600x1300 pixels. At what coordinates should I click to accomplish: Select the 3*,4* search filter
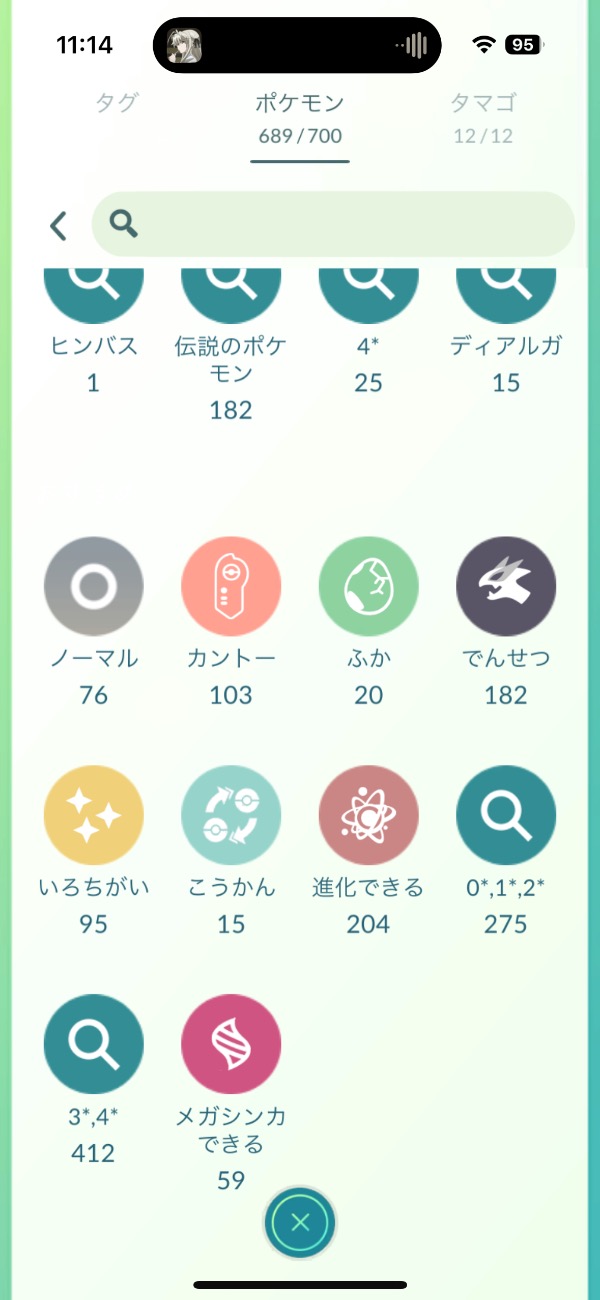pos(94,1044)
